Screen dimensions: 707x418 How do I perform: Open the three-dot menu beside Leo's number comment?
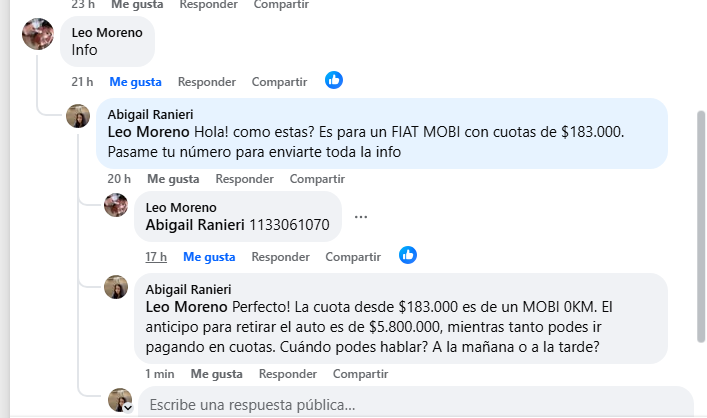pyautogui.click(x=361, y=216)
